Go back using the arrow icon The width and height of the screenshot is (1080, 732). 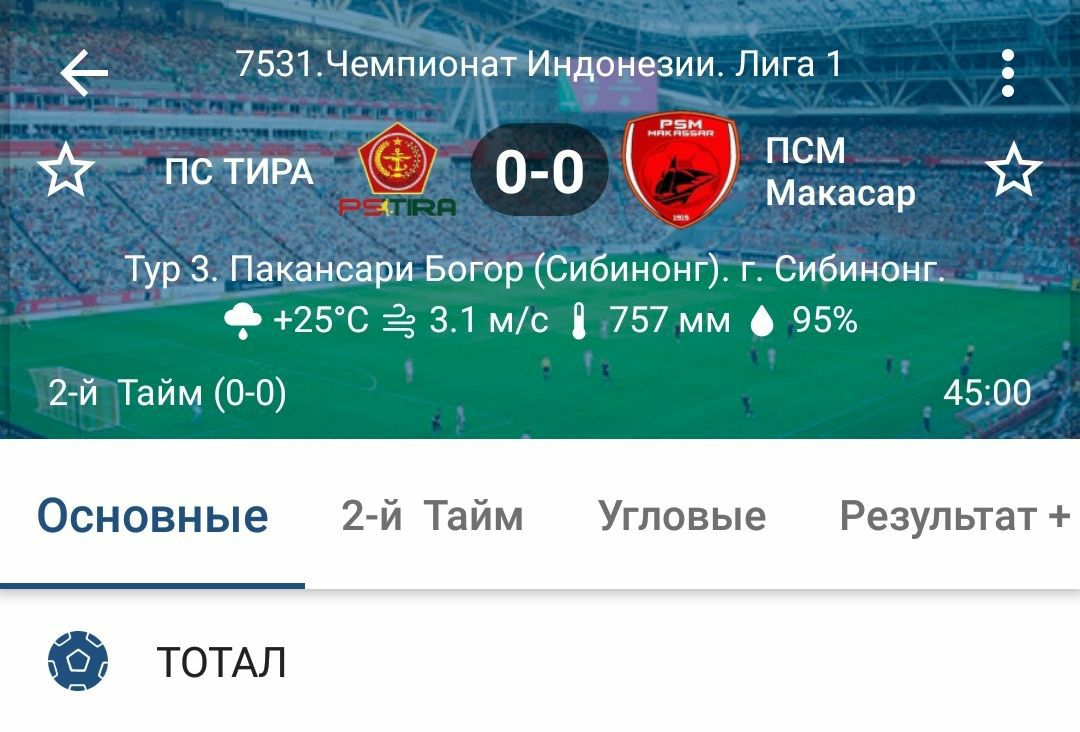[x=84, y=73]
